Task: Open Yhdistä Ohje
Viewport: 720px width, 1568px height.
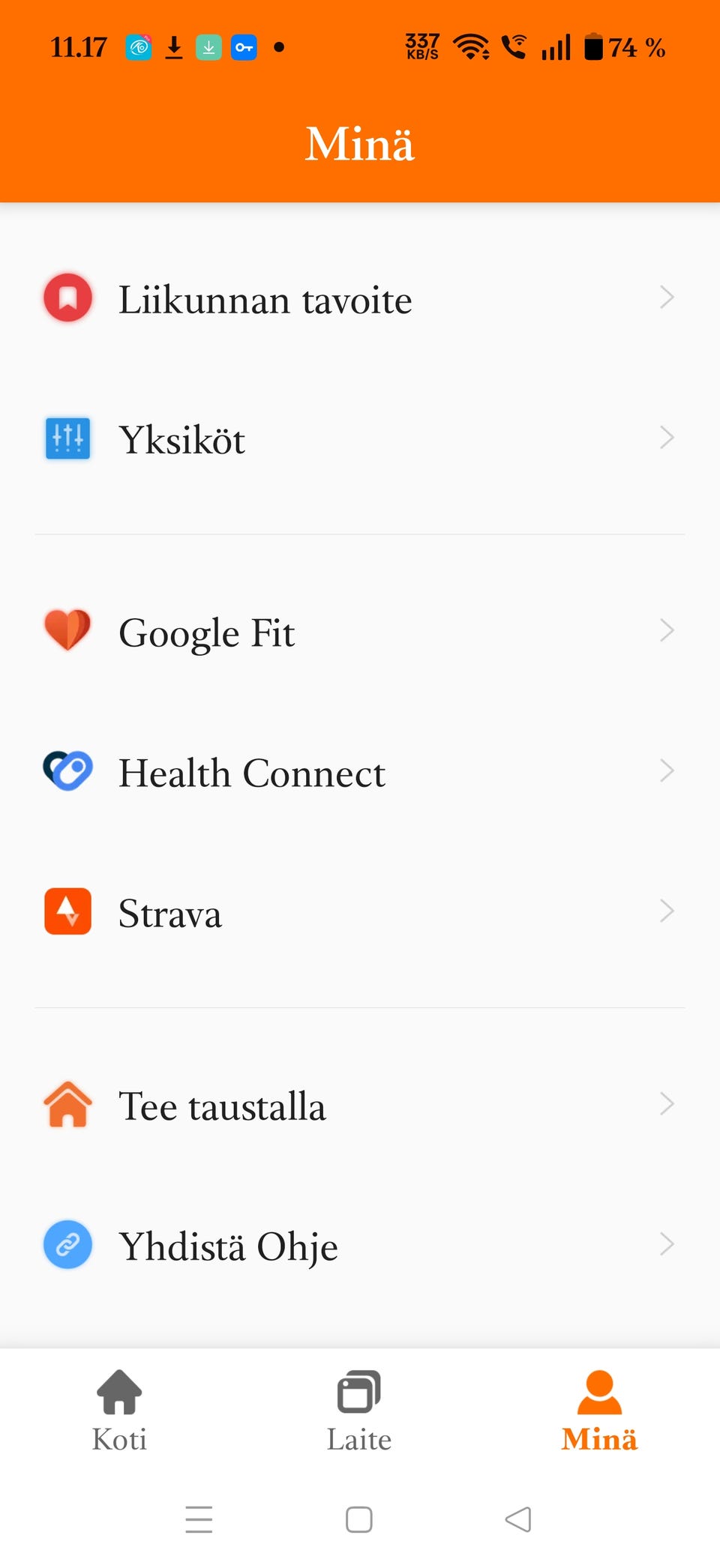Action: [360, 1244]
